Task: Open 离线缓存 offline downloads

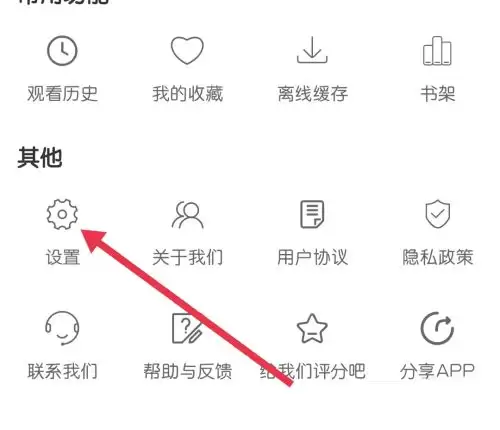Action: click(312, 69)
